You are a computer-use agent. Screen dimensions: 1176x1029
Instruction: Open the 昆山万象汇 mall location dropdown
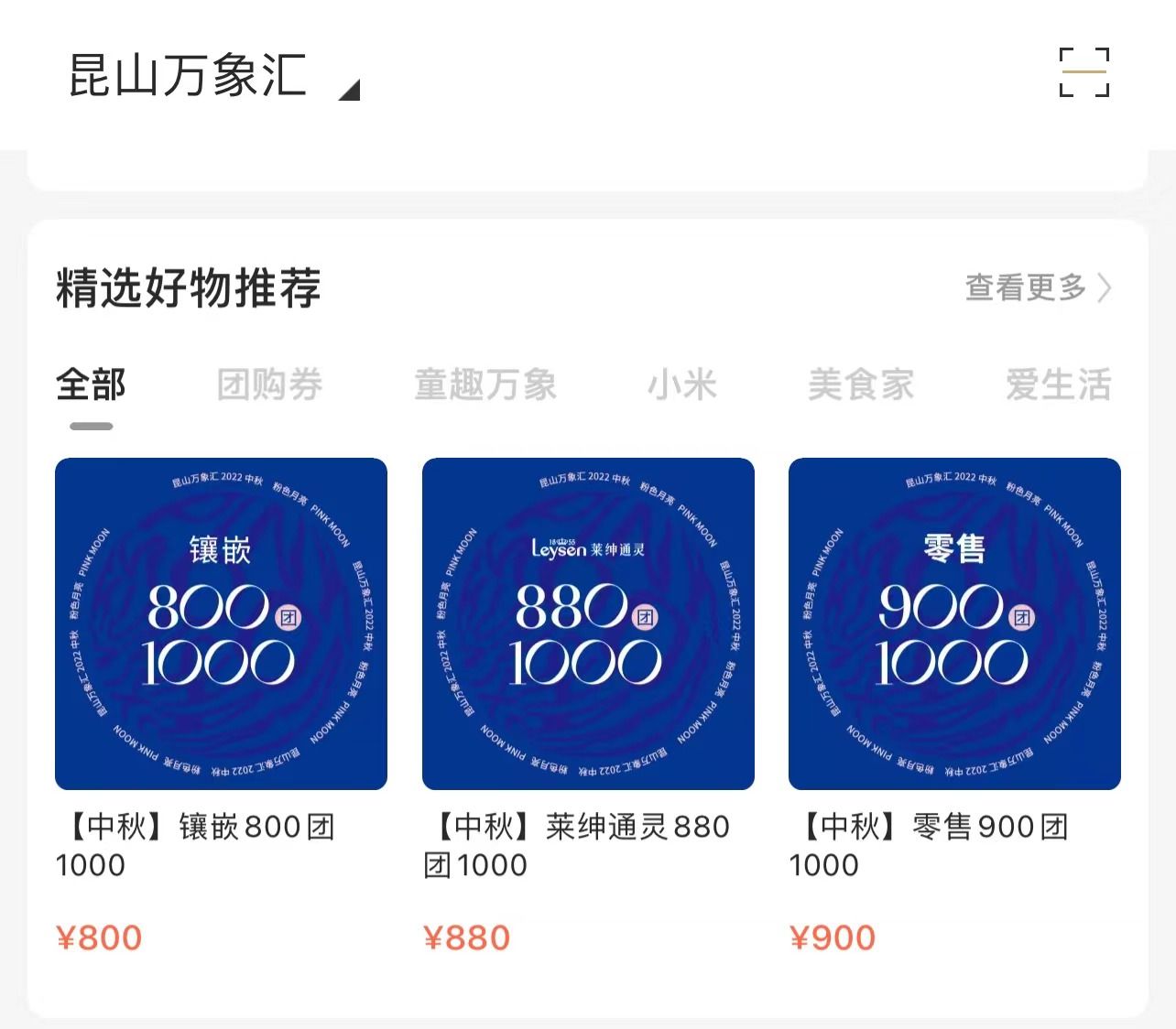pyautogui.click(x=212, y=76)
